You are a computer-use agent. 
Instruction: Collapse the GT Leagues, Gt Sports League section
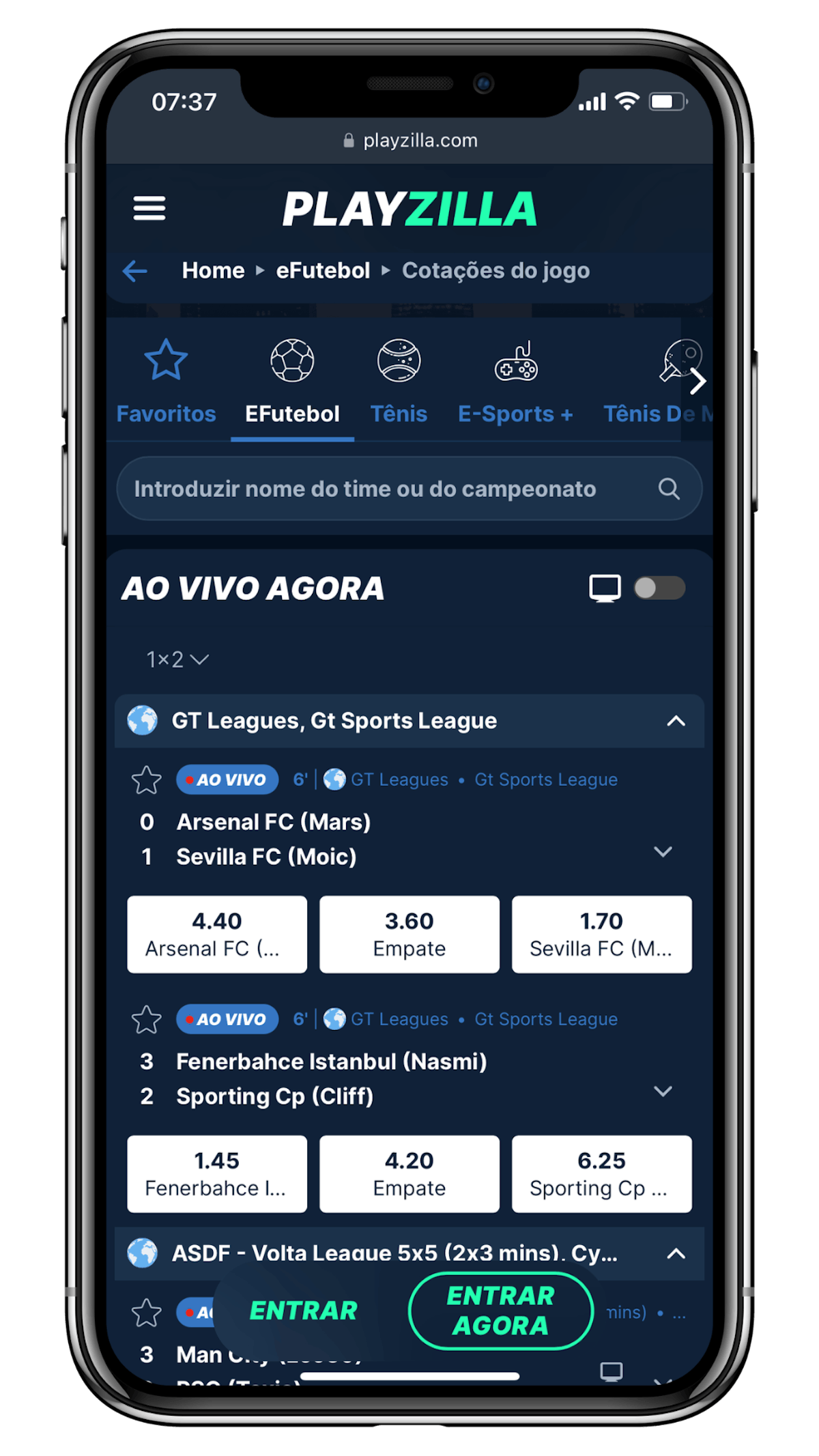click(676, 721)
